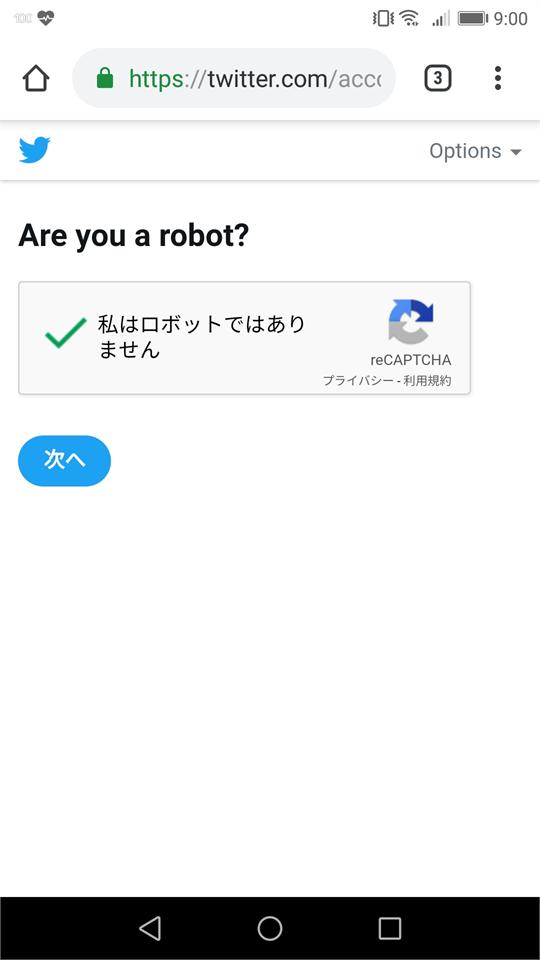Go back using the system back button
The height and width of the screenshot is (960, 540).
click(150, 928)
